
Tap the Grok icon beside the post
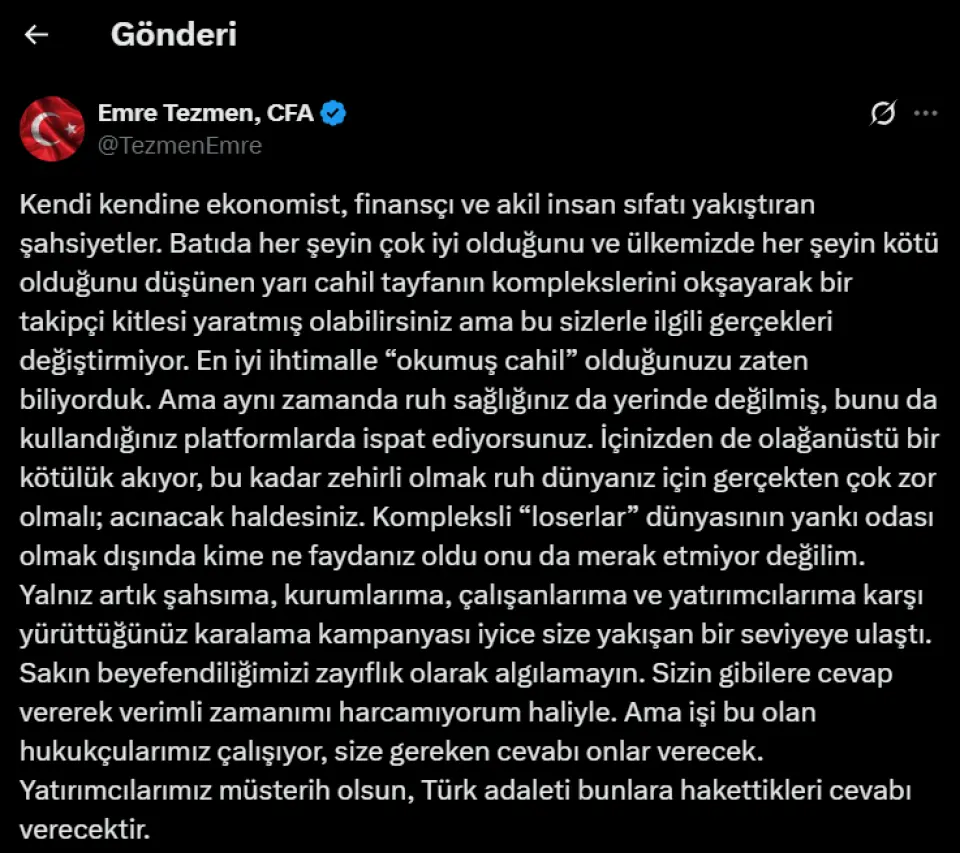(882, 114)
